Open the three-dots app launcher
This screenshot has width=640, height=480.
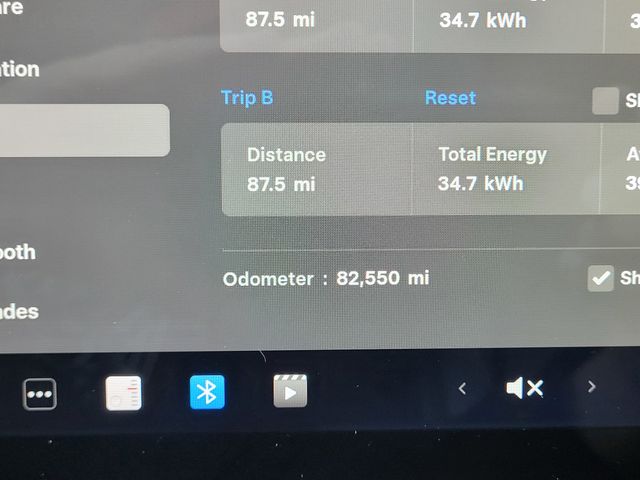(40, 393)
